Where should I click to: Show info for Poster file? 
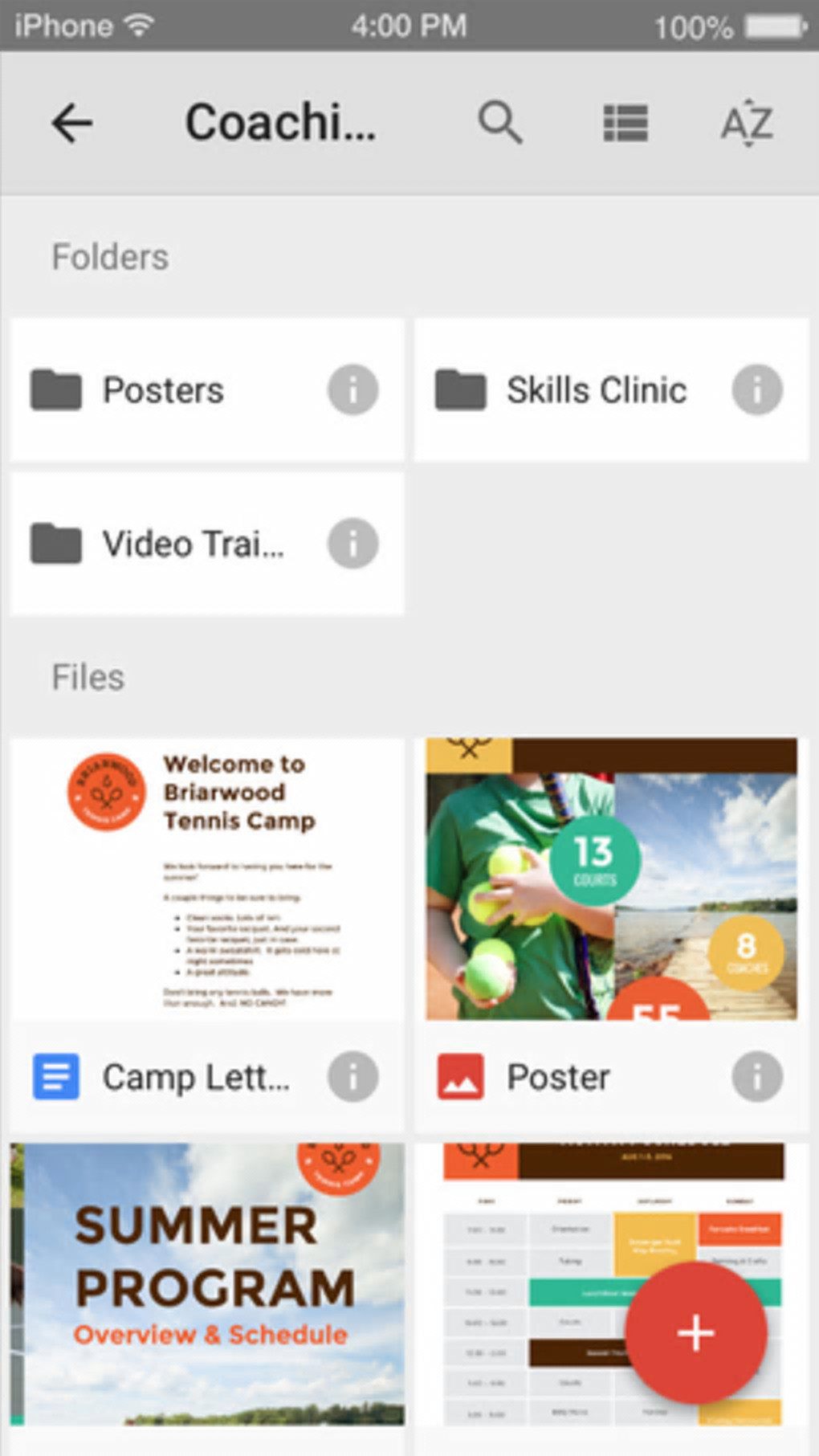(756, 1076)
